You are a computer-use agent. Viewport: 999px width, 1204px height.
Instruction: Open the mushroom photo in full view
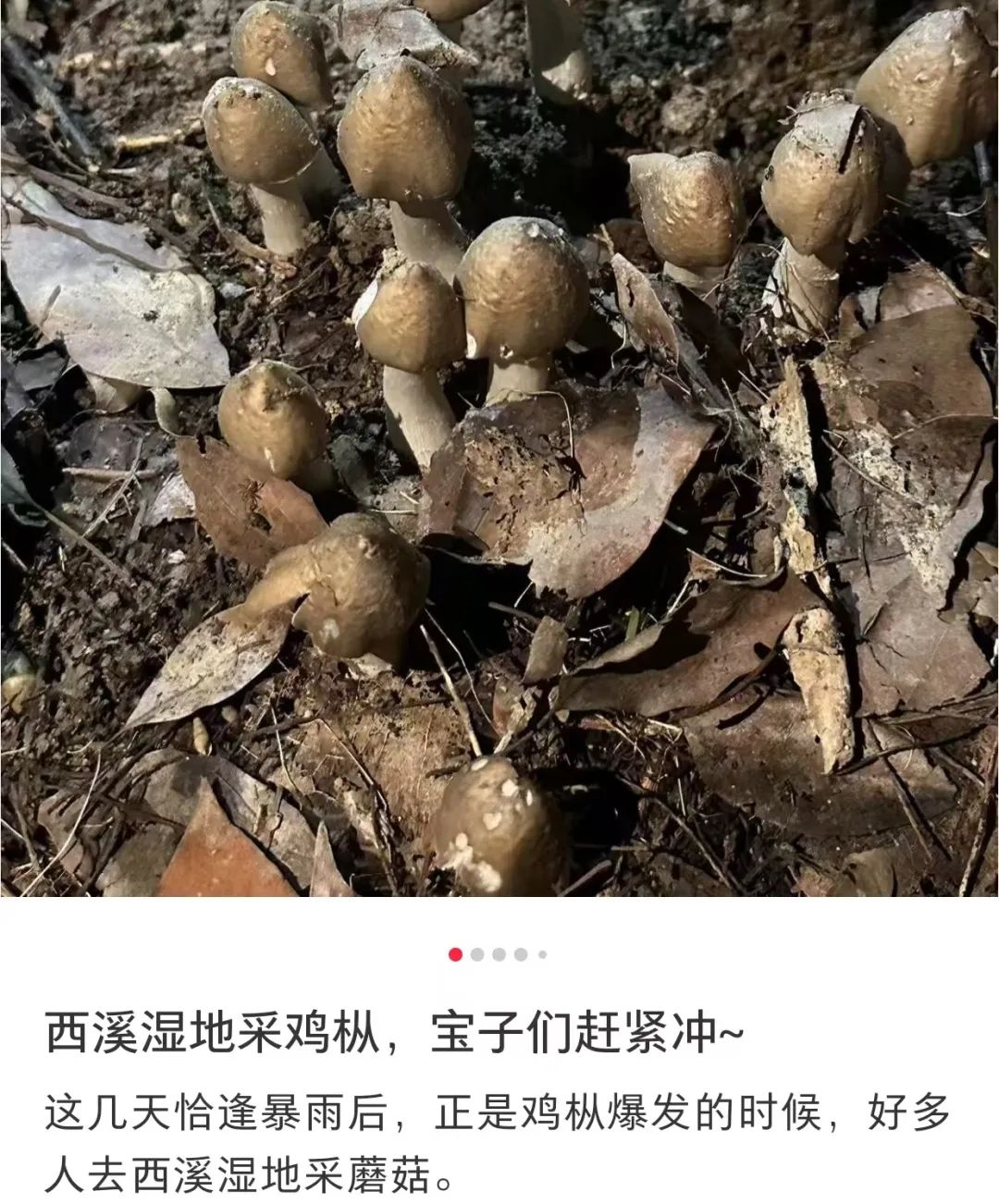(499, 448)
